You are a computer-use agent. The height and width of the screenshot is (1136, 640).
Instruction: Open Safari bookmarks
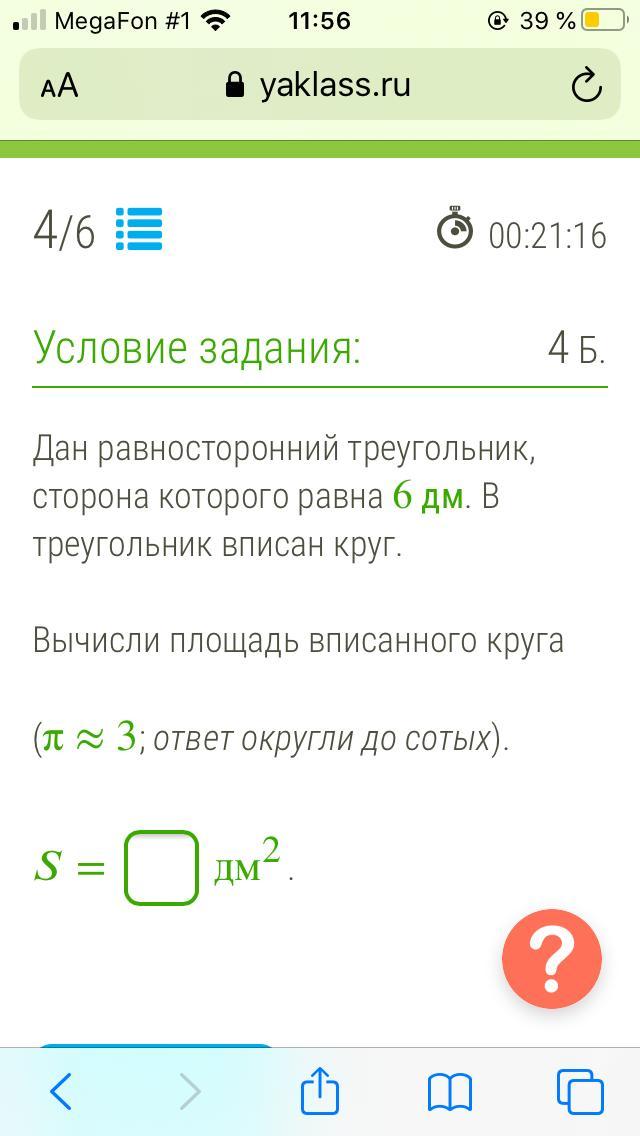[449, 1093]
